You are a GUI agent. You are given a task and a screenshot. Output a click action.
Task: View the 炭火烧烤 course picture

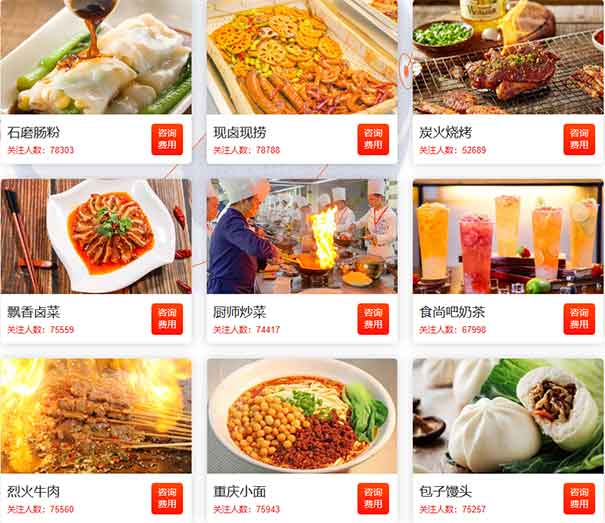508,56
